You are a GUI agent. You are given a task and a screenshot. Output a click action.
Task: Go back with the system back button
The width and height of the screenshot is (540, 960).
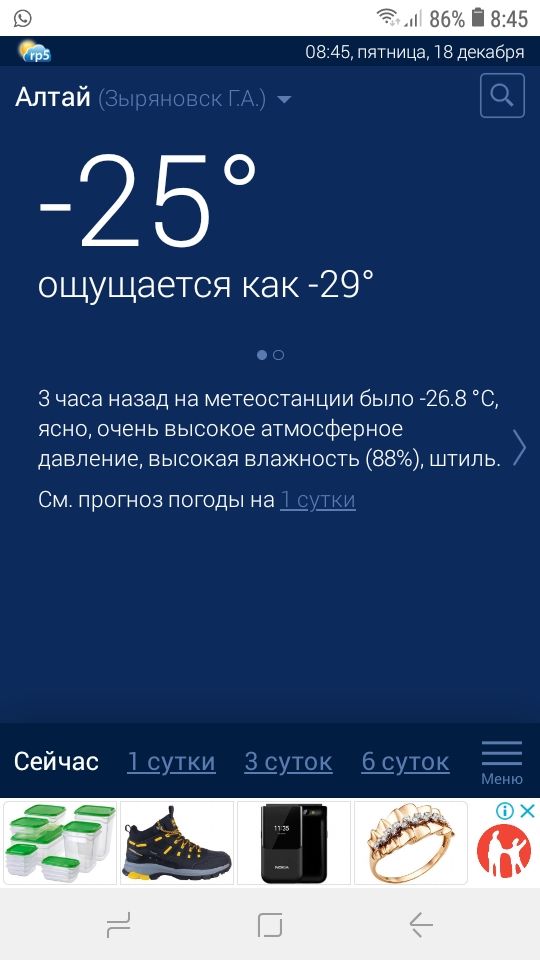[421, 924]
